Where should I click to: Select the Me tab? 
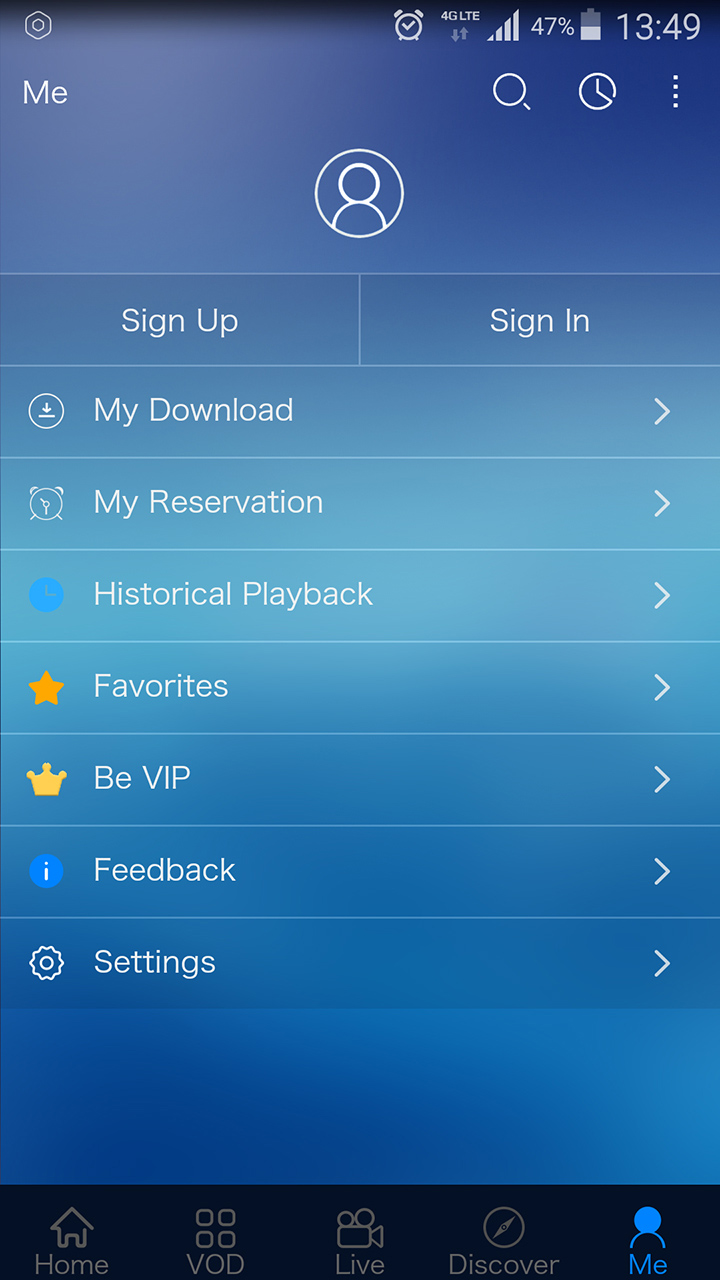648,1238
